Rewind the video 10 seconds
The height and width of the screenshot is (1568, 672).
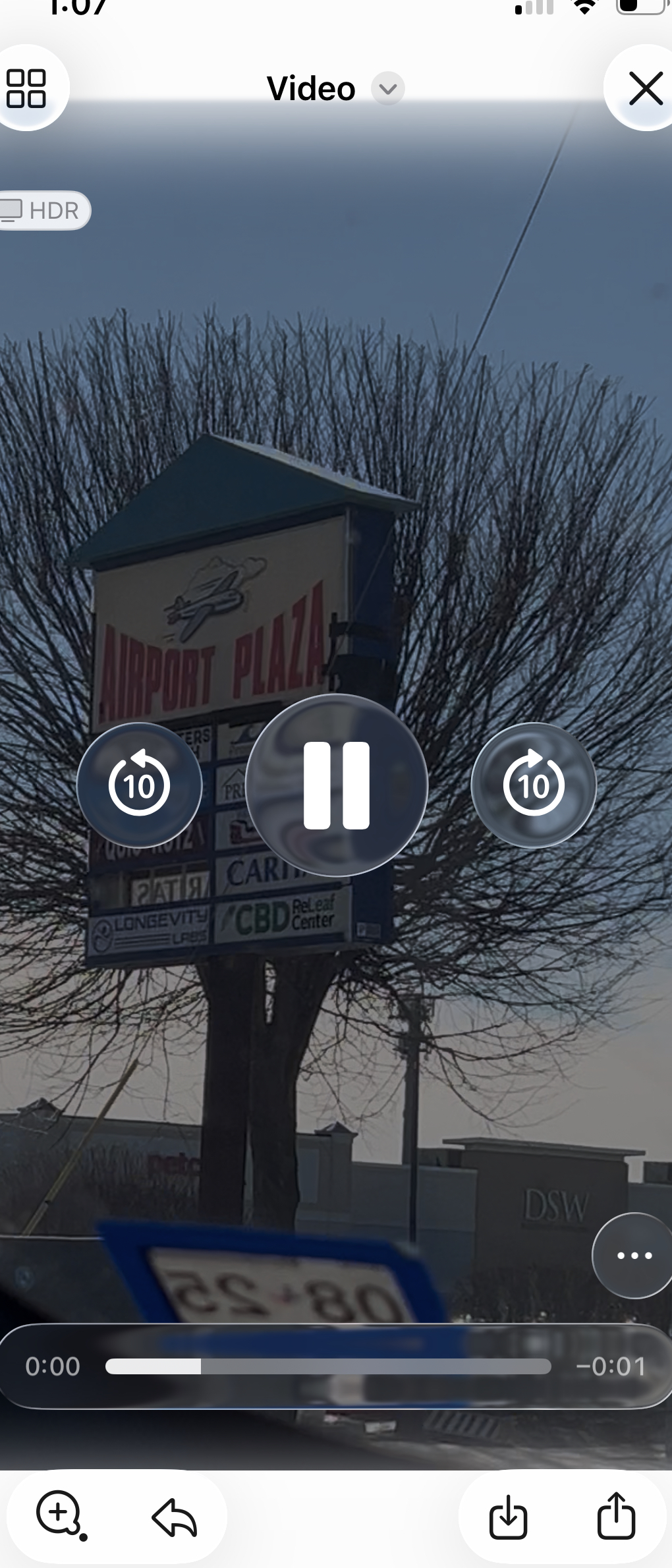[x=139, y=785]
